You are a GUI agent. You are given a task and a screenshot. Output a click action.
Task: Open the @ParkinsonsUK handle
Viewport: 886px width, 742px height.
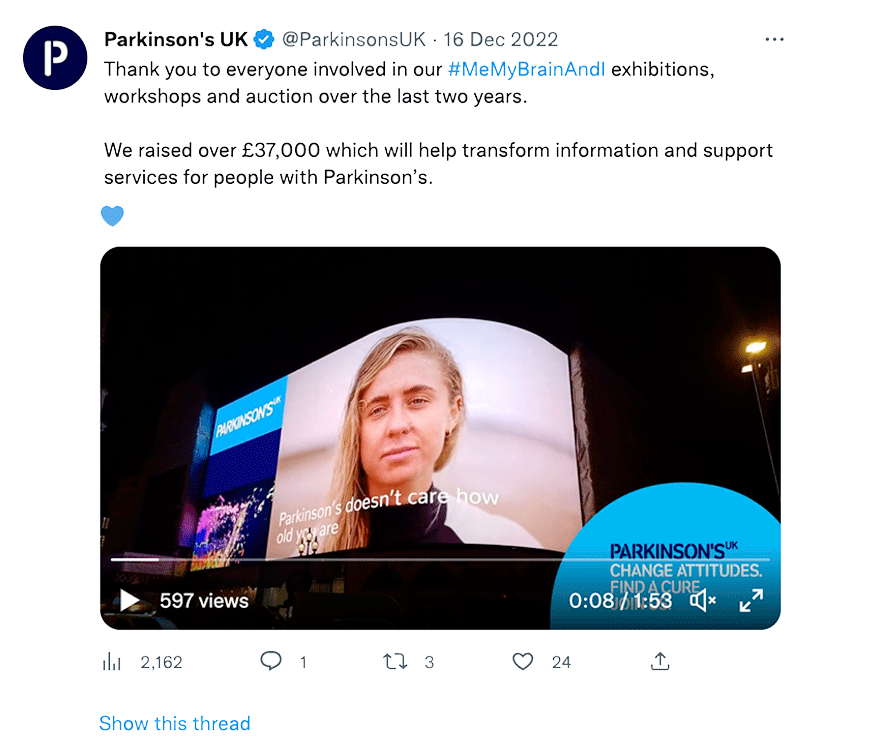pos(354,40)
